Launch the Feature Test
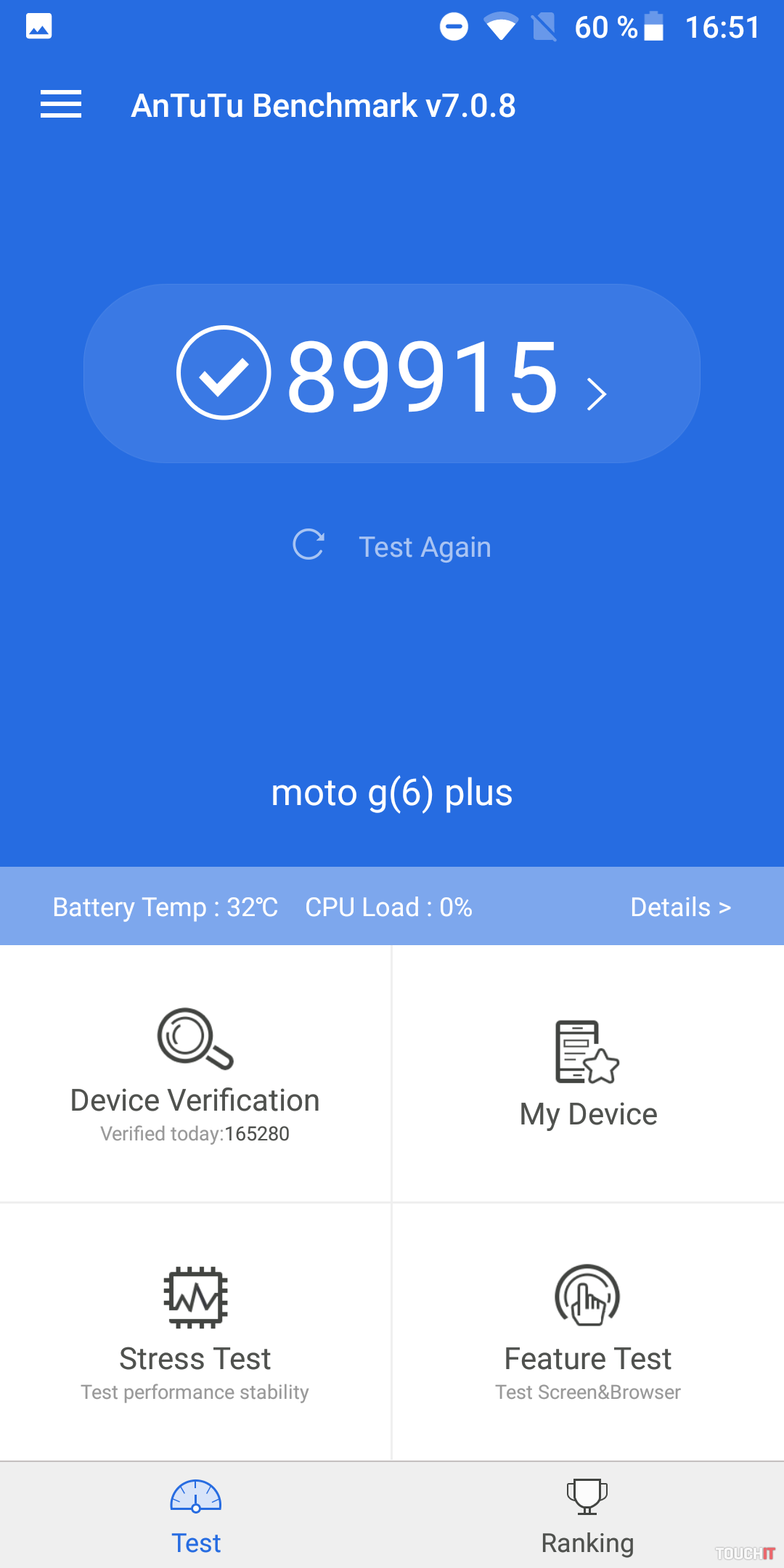The image size is (784, 1568). (588, 1331)
